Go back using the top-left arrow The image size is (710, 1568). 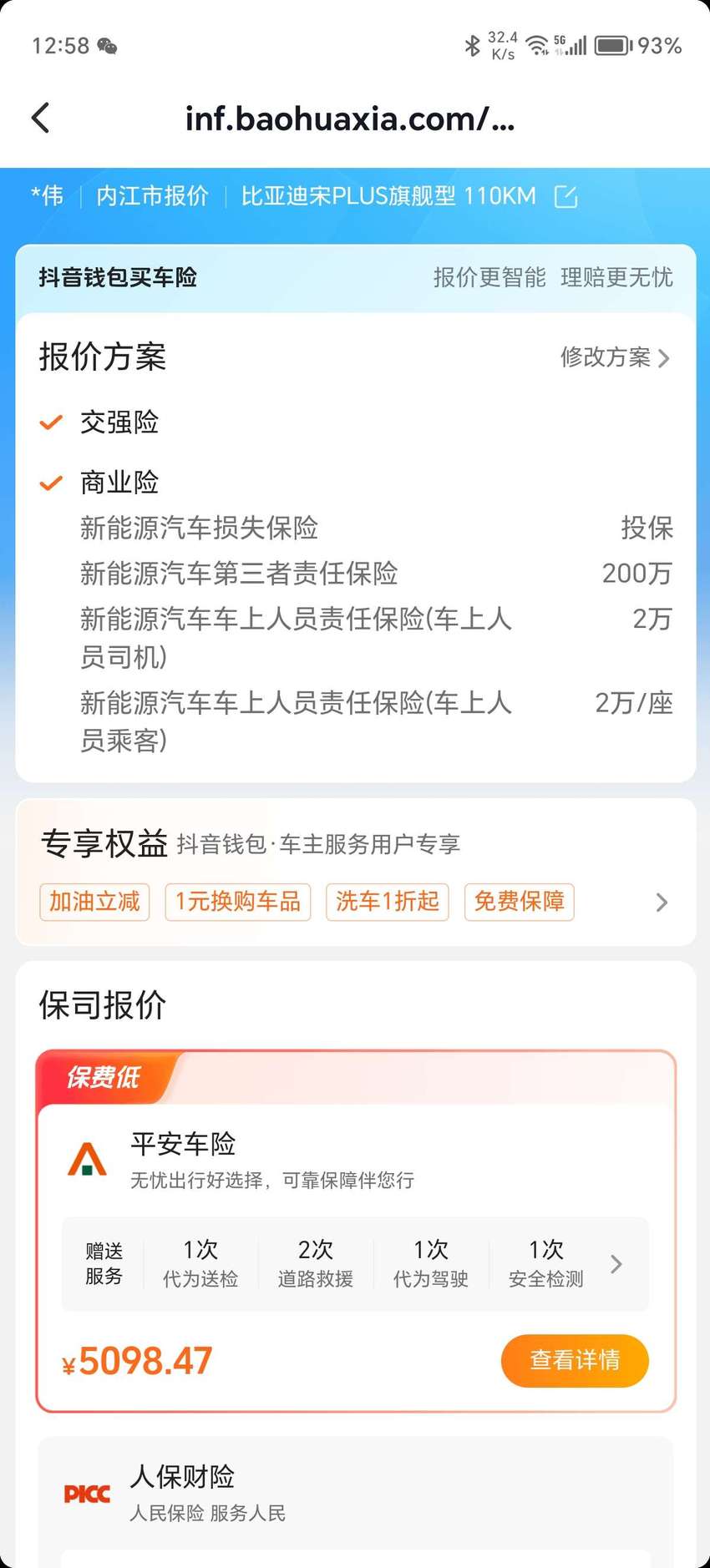click(x=41, y=119)
